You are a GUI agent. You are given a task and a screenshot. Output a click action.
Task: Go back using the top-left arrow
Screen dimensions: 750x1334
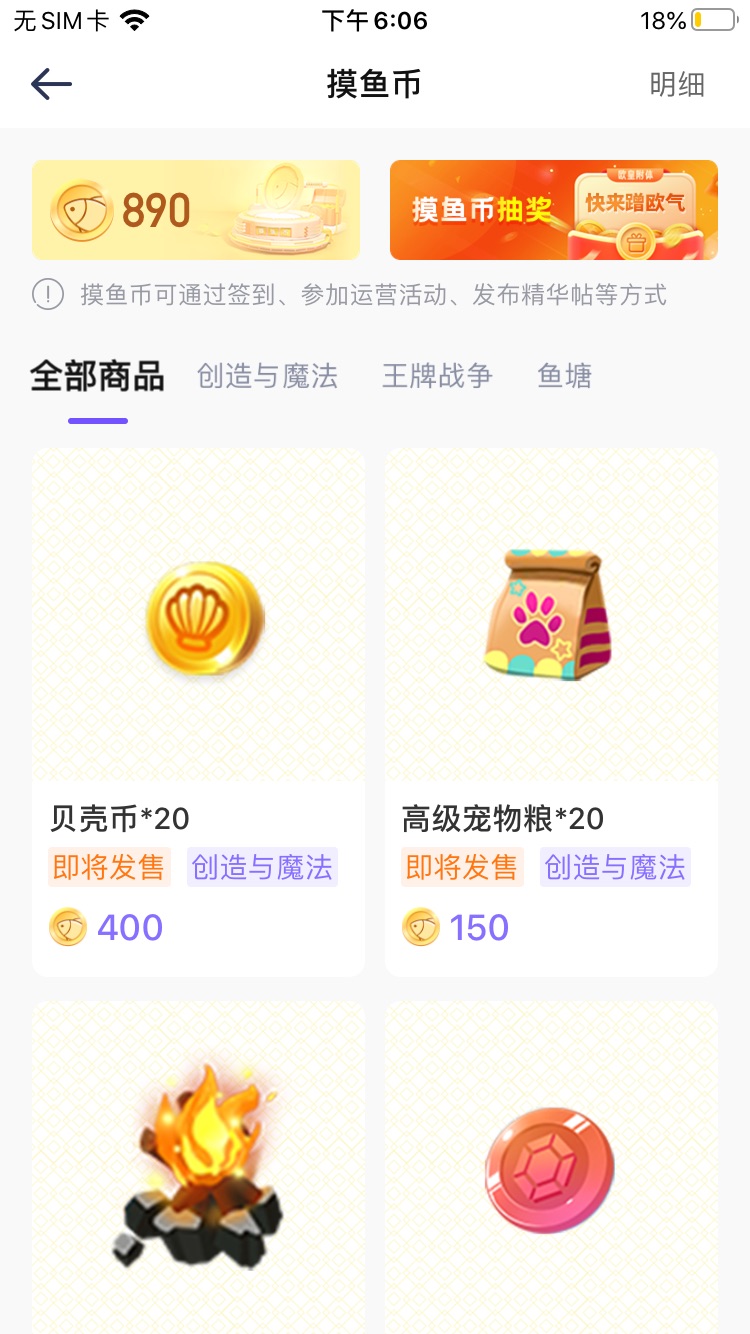[51, 84]
